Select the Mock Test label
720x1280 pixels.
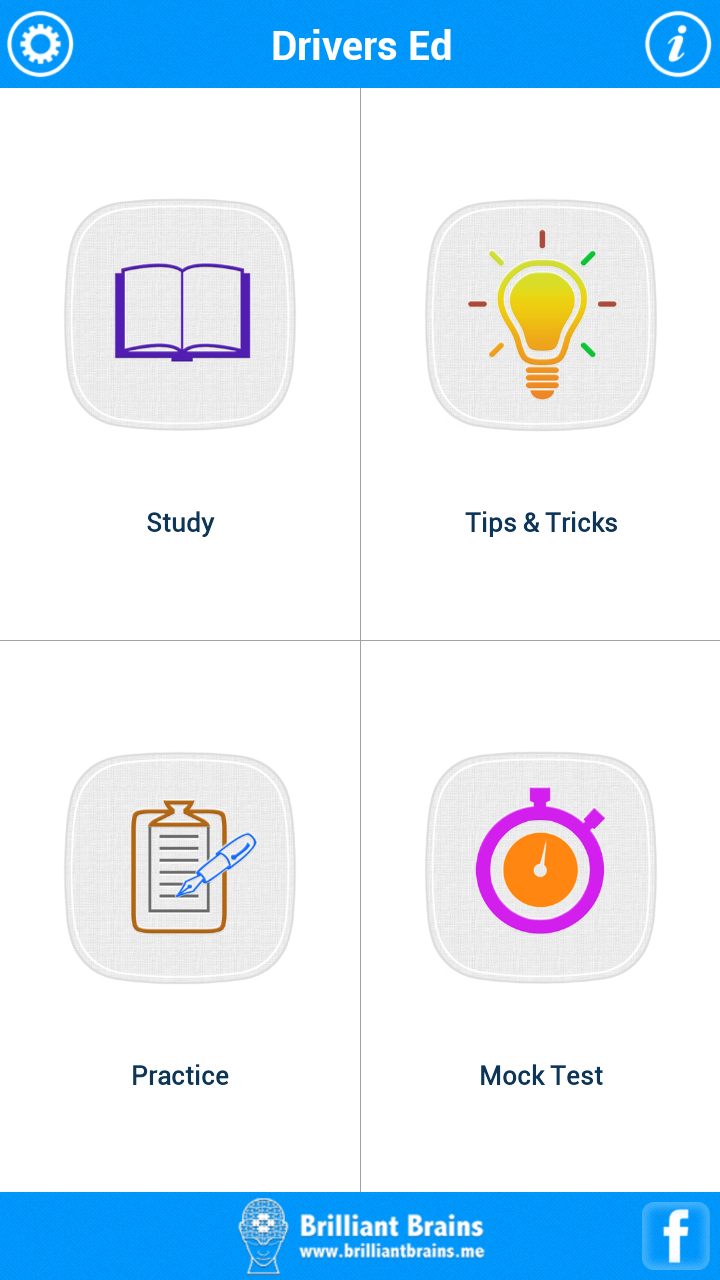pyautogui.click(x=541, y=1075)
